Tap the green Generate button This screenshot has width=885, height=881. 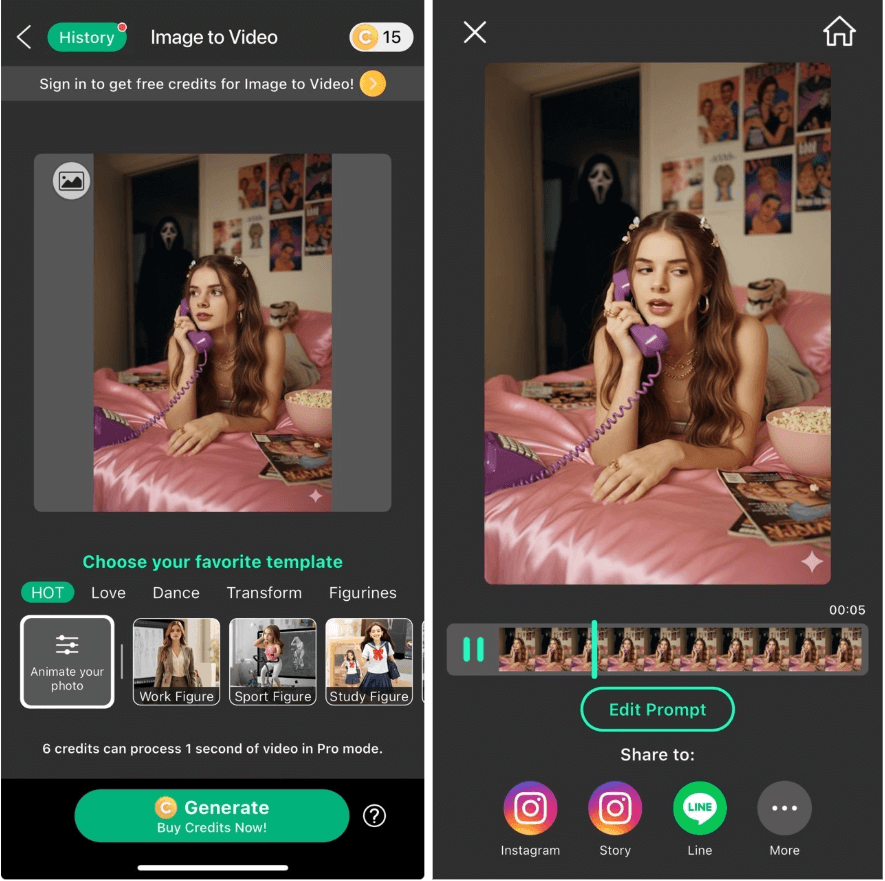click(211, 815)
